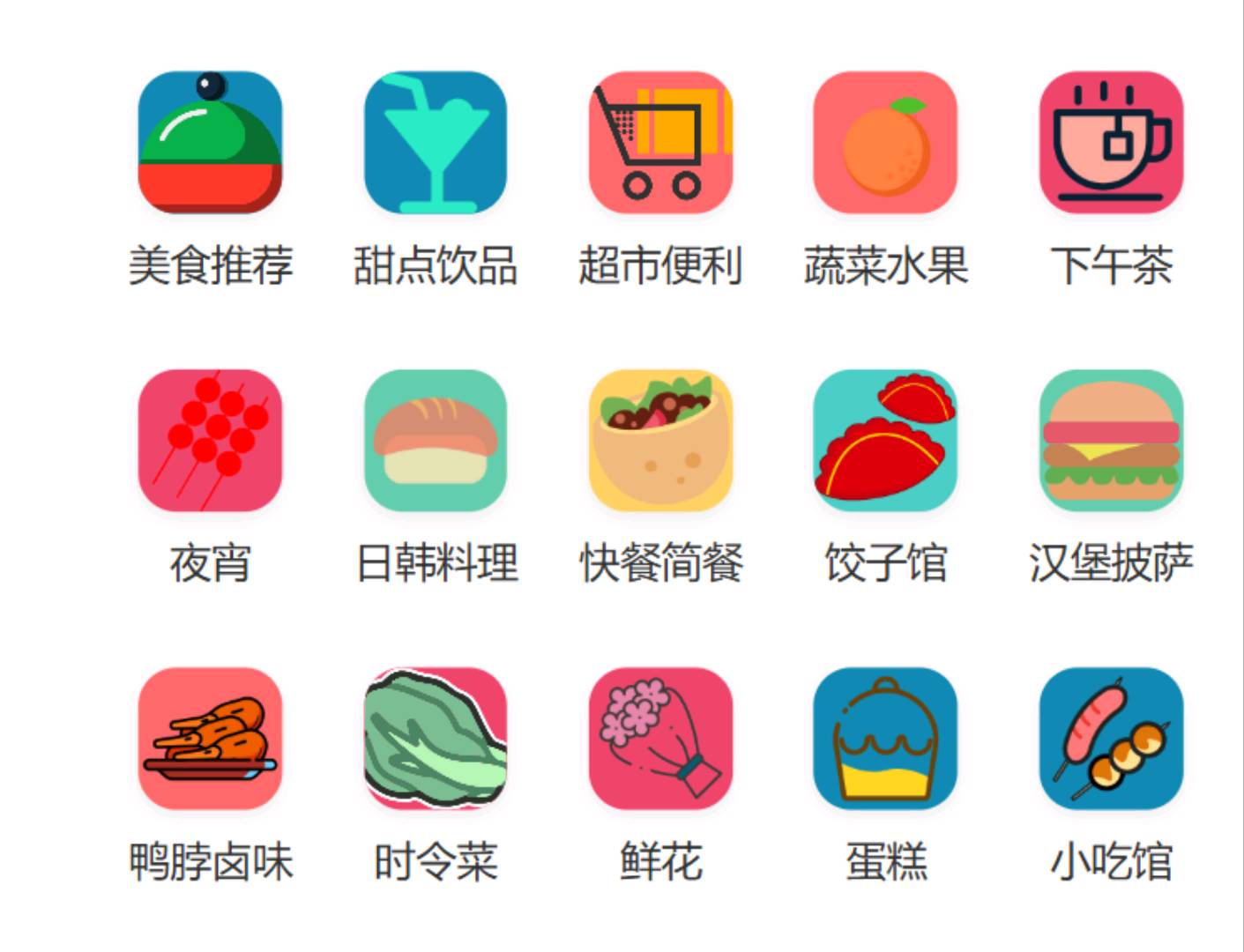Browse the 蔬菜水果 category
This screenshot has width=1244, height=952.
tap(885, 143)
